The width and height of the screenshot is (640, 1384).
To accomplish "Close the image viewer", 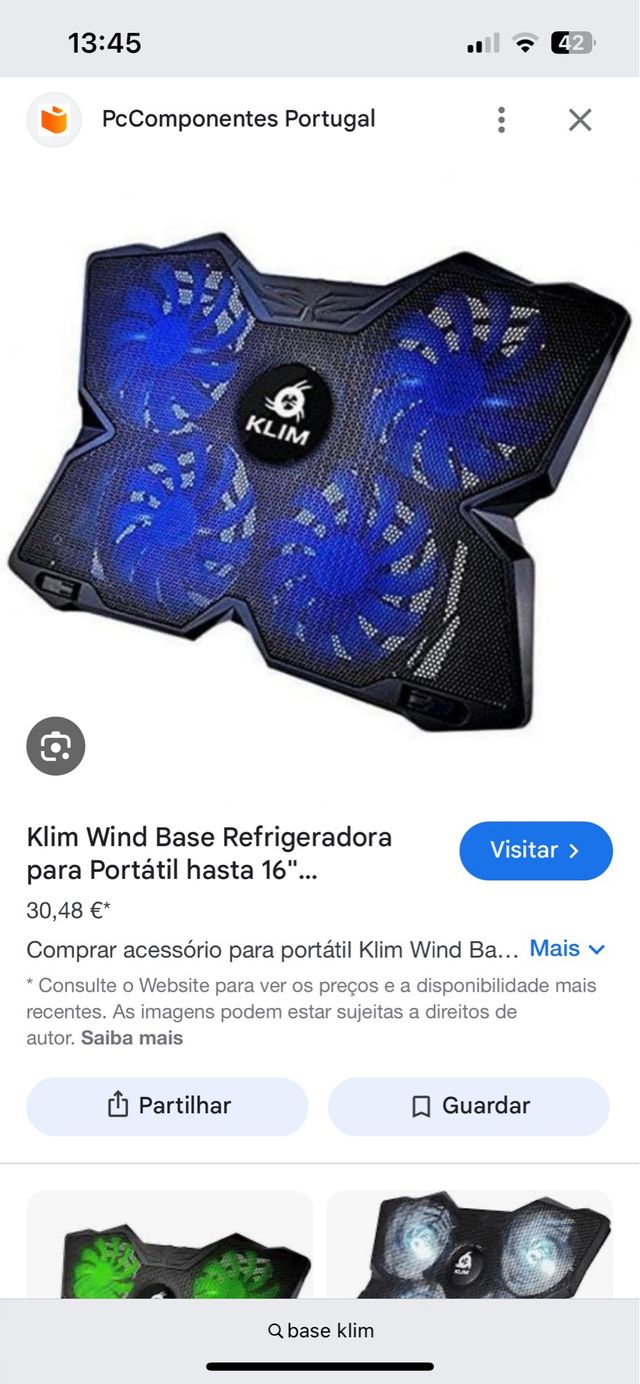I will [x=580, y=120].
